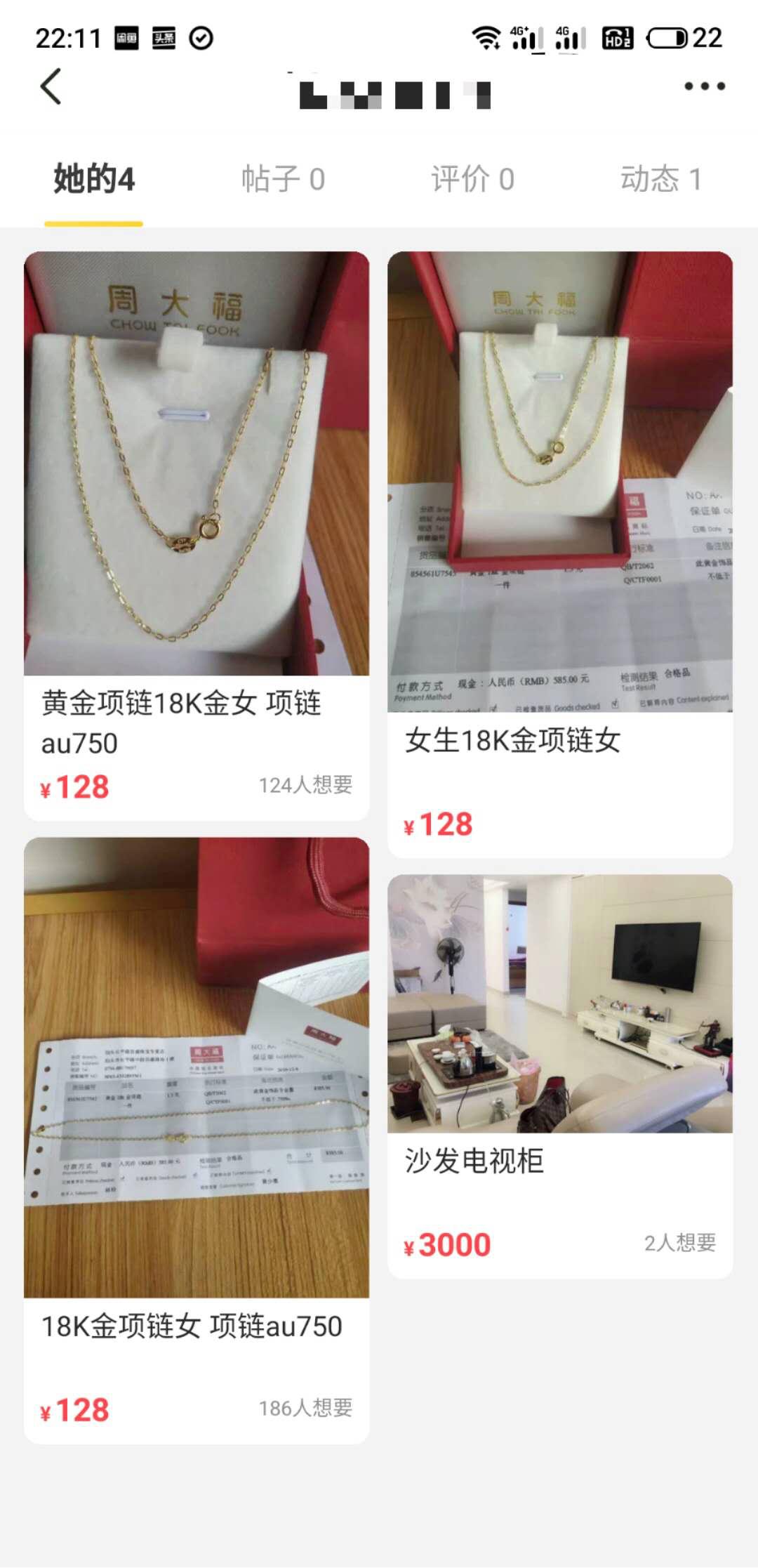Screen dimensions: 758x1568
Task: Click the battery indicator in status bar
Action: click(x=667, y=37)
